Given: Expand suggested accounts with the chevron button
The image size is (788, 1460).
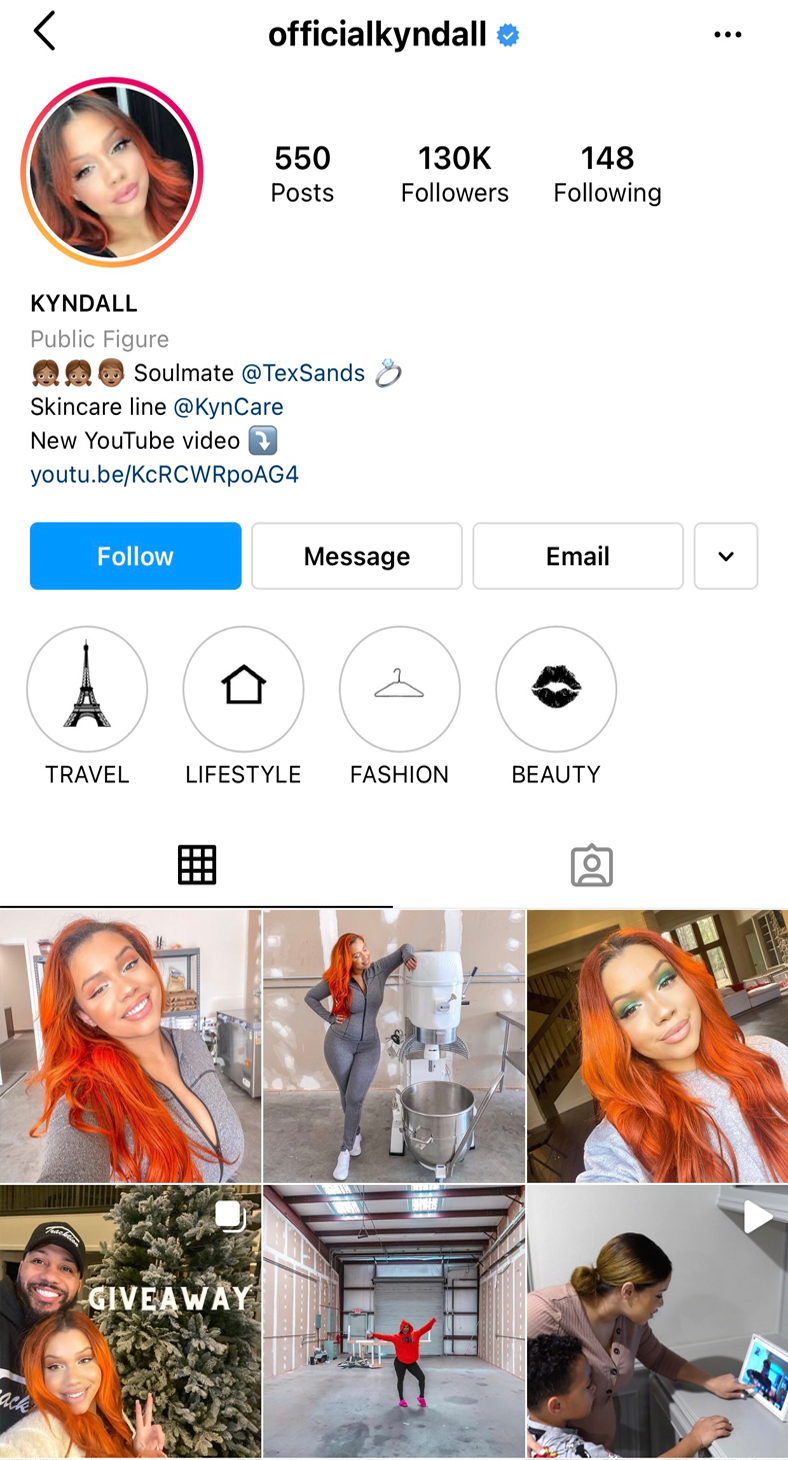Looking at the screenshot, I should [726, 556].
